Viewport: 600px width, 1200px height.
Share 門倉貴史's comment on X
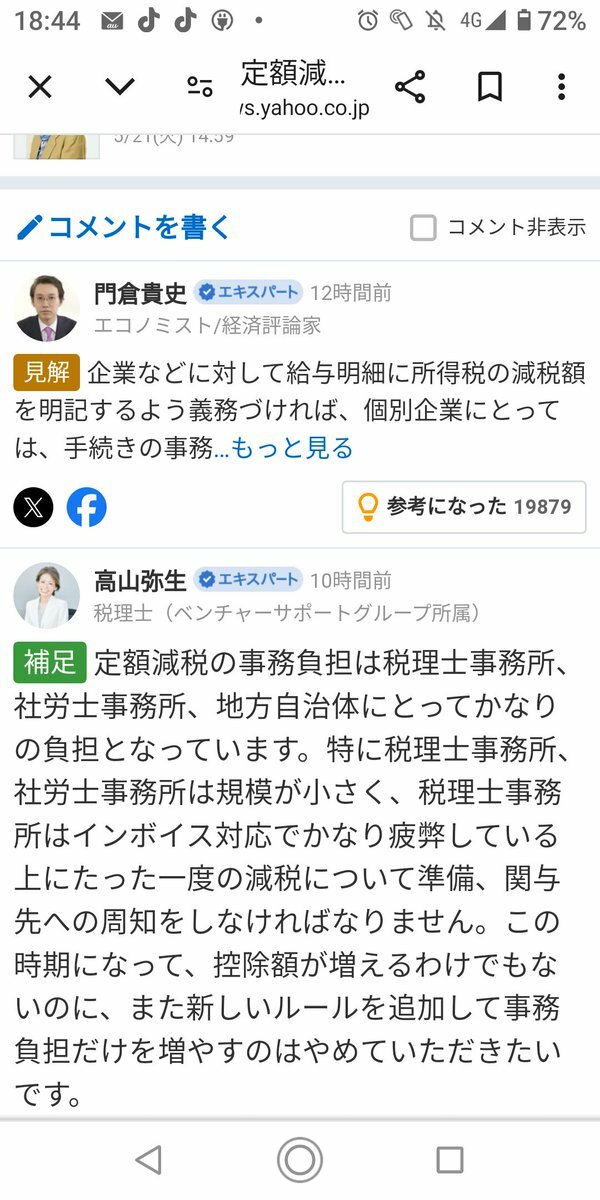pyautogui.click(x=33, y=507)
